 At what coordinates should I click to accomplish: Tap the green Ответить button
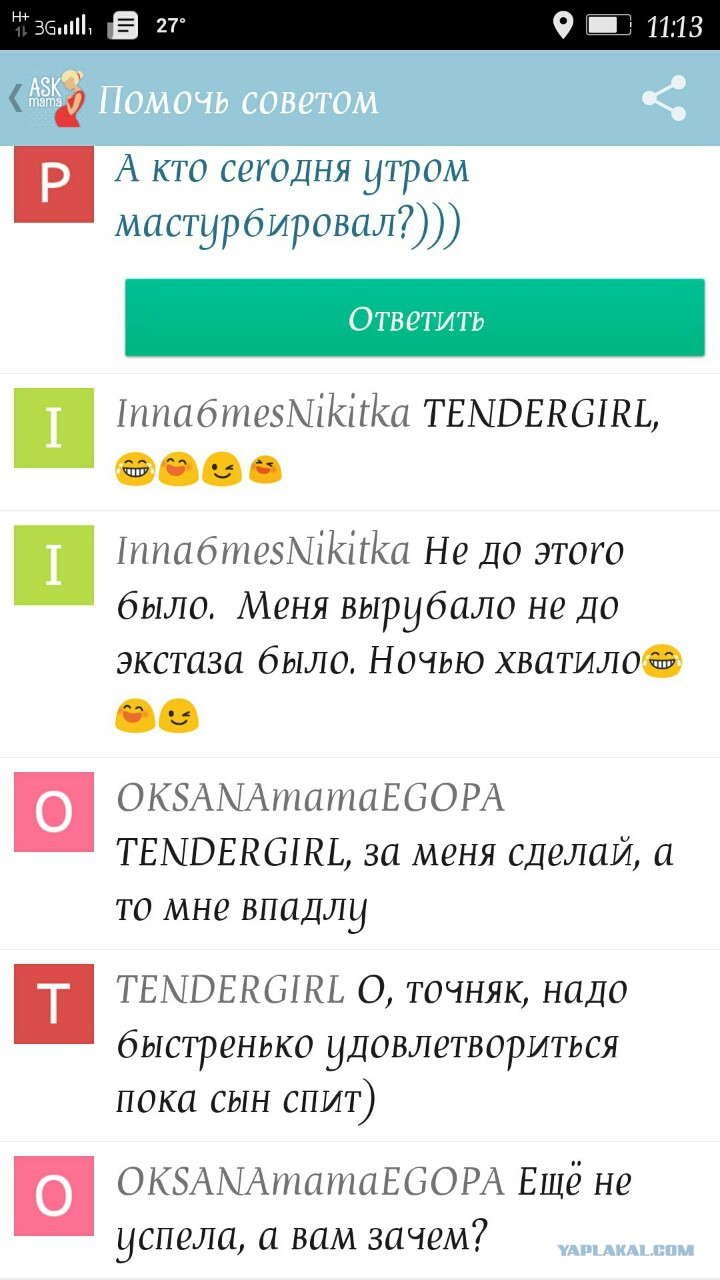click(x=415, y=318)
